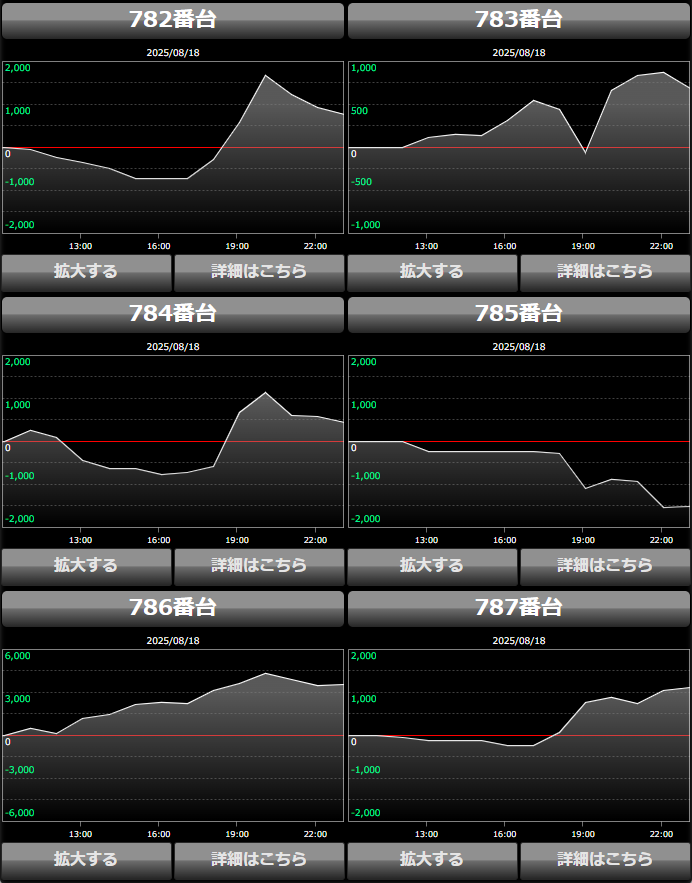Tap 拡大する under machine 783
Screen dimensions: 692x883
[x=432, y=271]
